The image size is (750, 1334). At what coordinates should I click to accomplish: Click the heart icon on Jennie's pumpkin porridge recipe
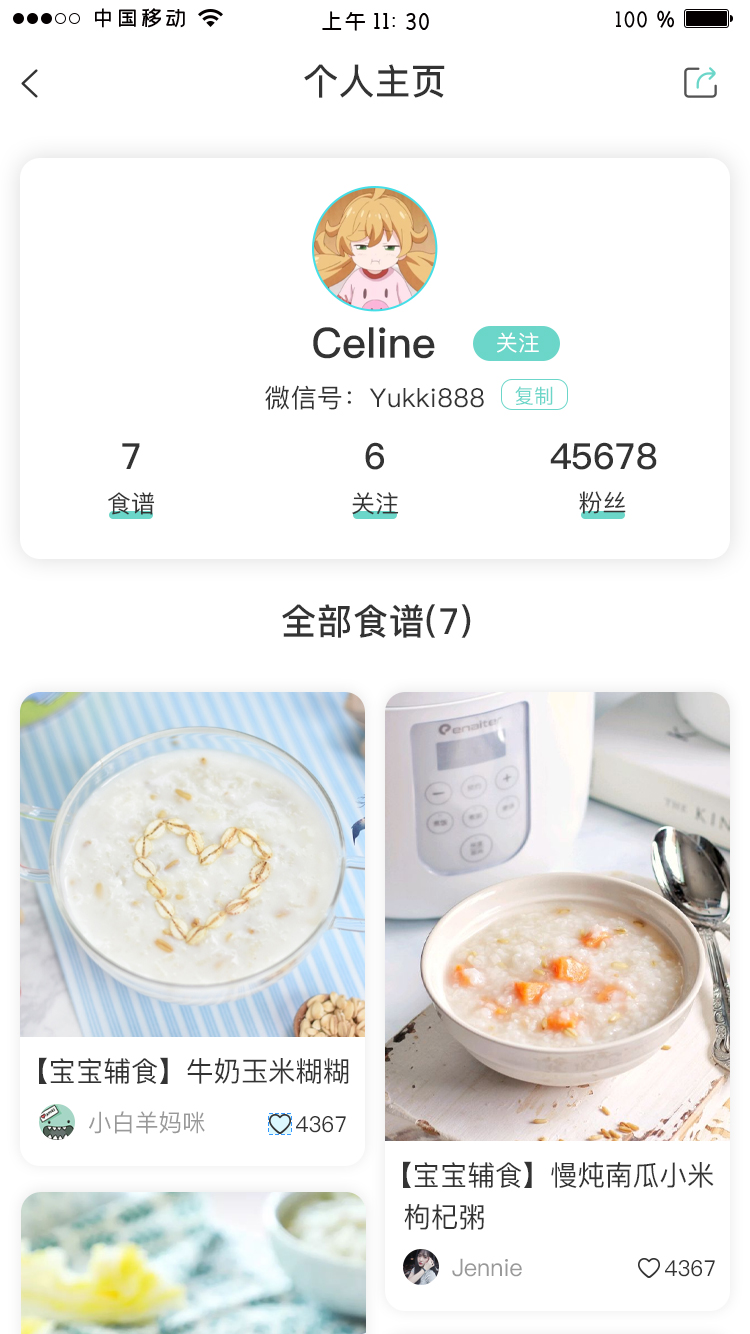[x=648, y=1268]
